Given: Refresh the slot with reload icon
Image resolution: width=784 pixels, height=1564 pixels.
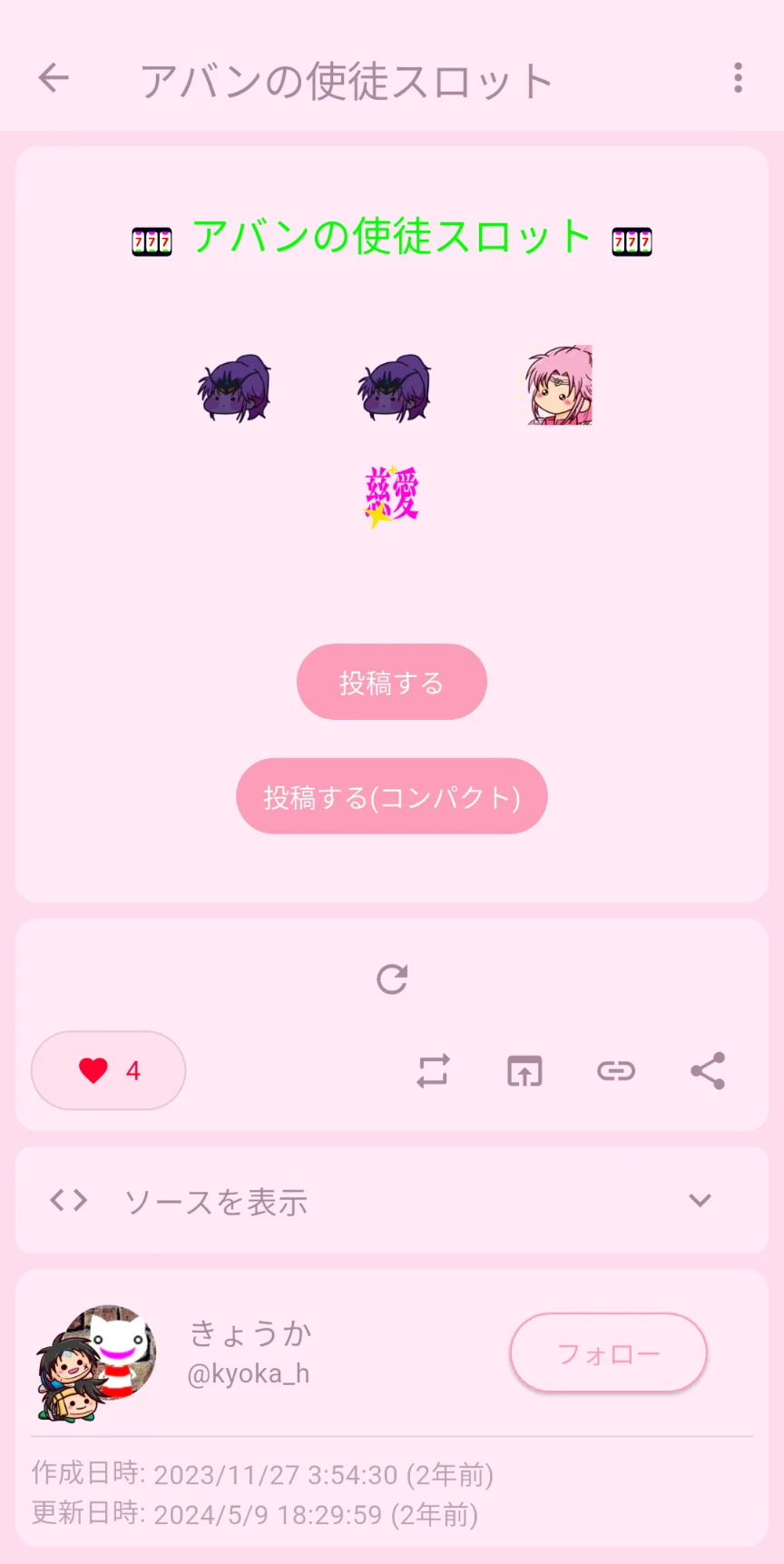Looking at the screenshot, I should point(392,979).
